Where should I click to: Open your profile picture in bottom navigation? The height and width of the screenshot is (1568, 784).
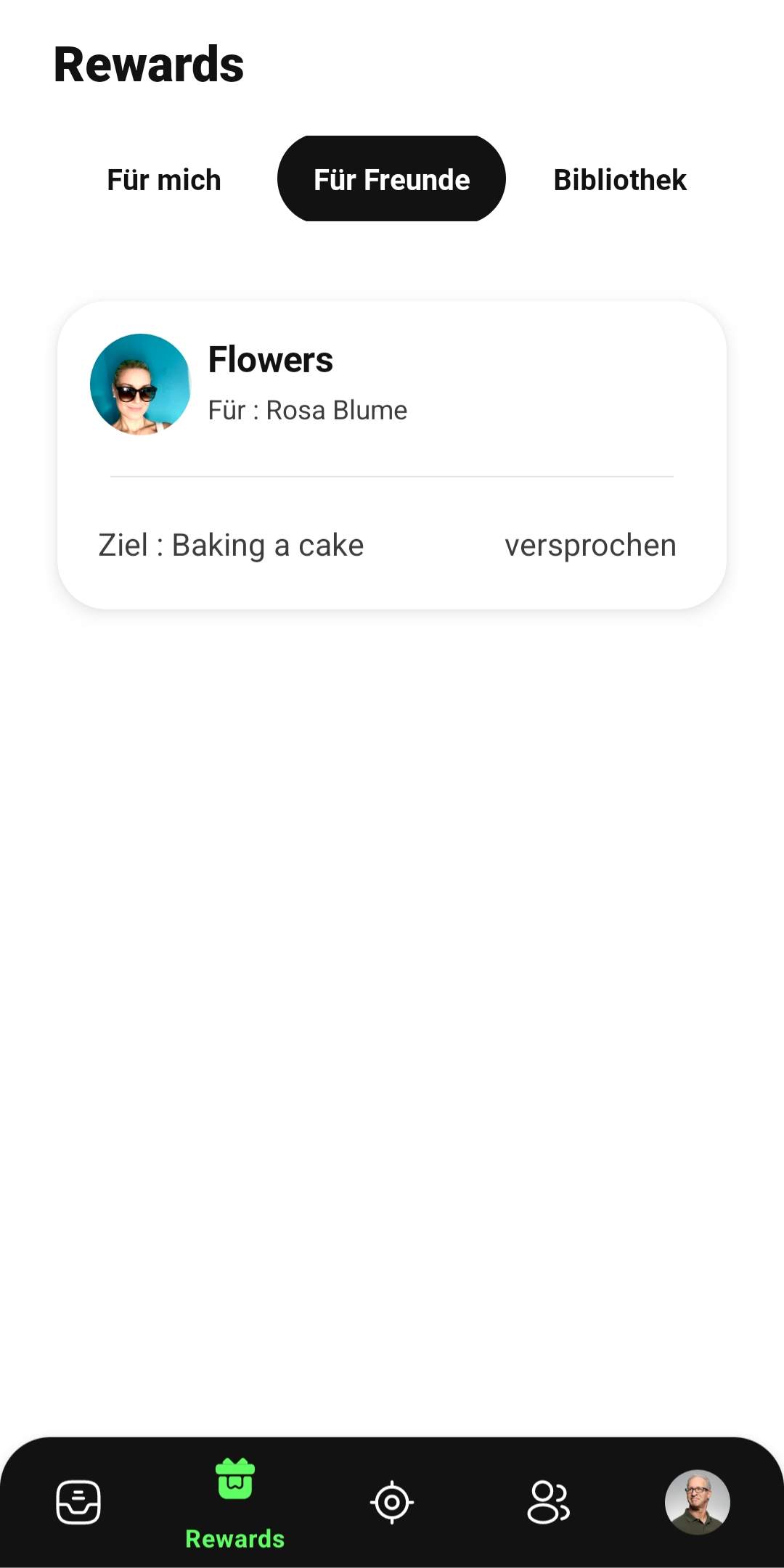(697, 1502)
